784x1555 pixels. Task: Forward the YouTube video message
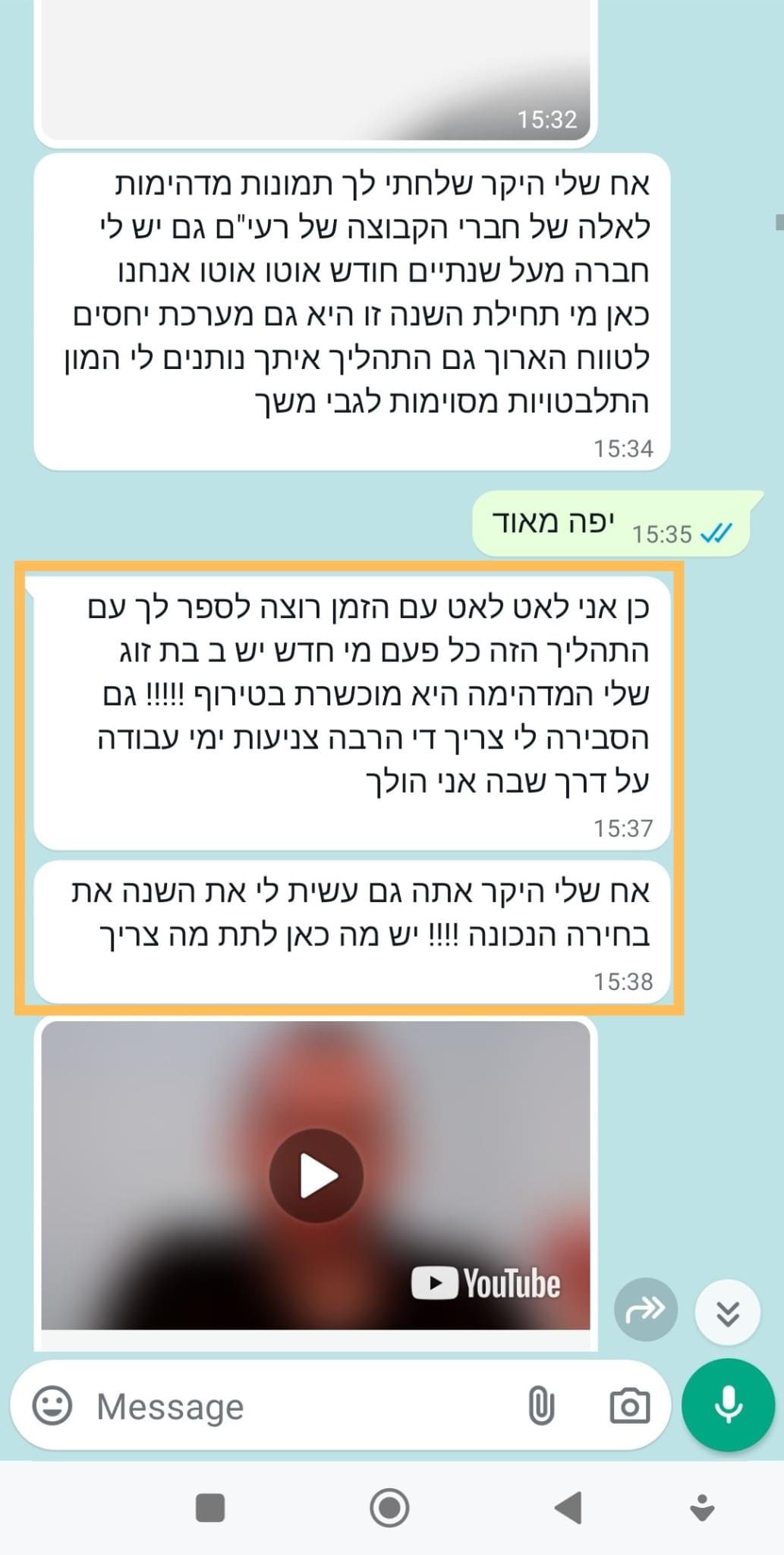coord(645,1310)
